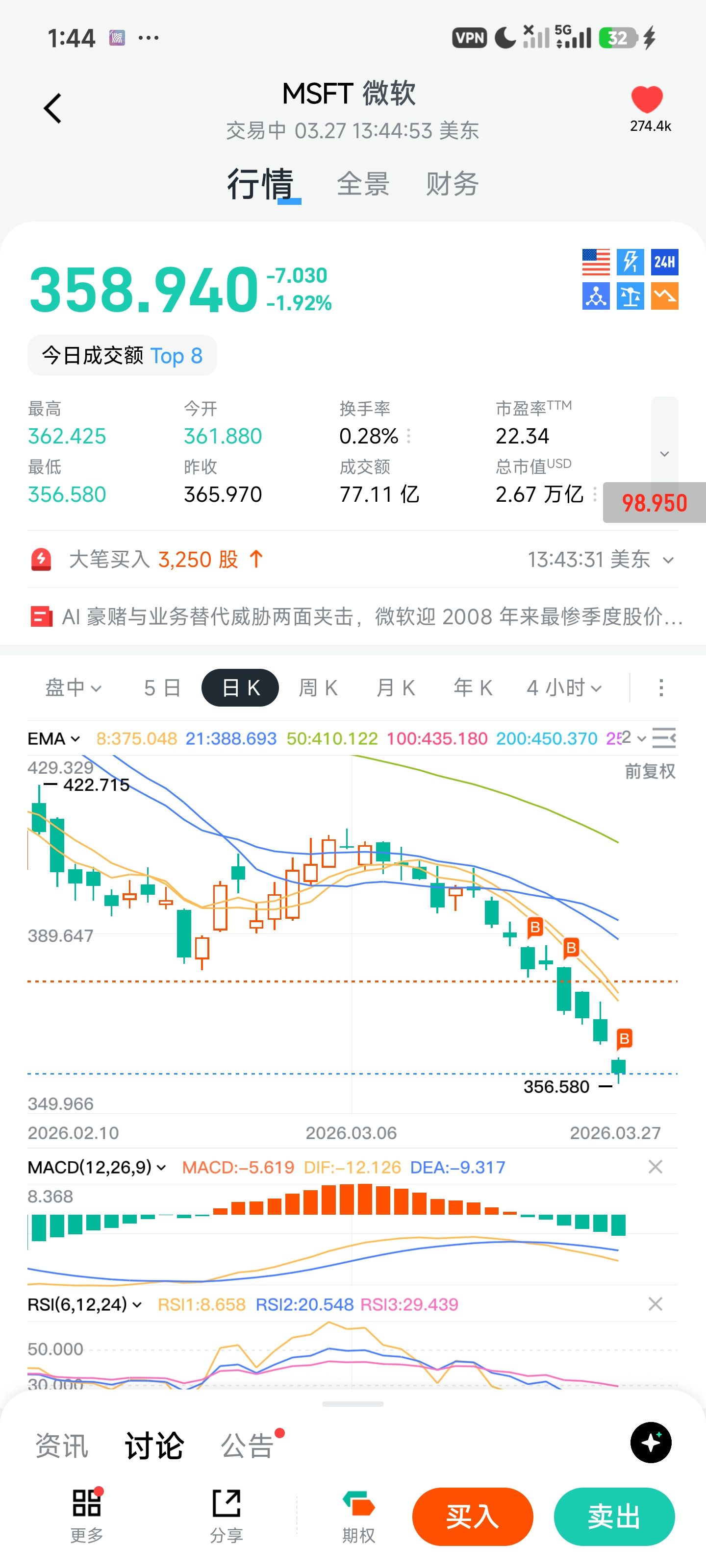The height and width of the screenshot is (1568, 706).
Task: Switch to the 财务 tab
Action: click(452, 184)
